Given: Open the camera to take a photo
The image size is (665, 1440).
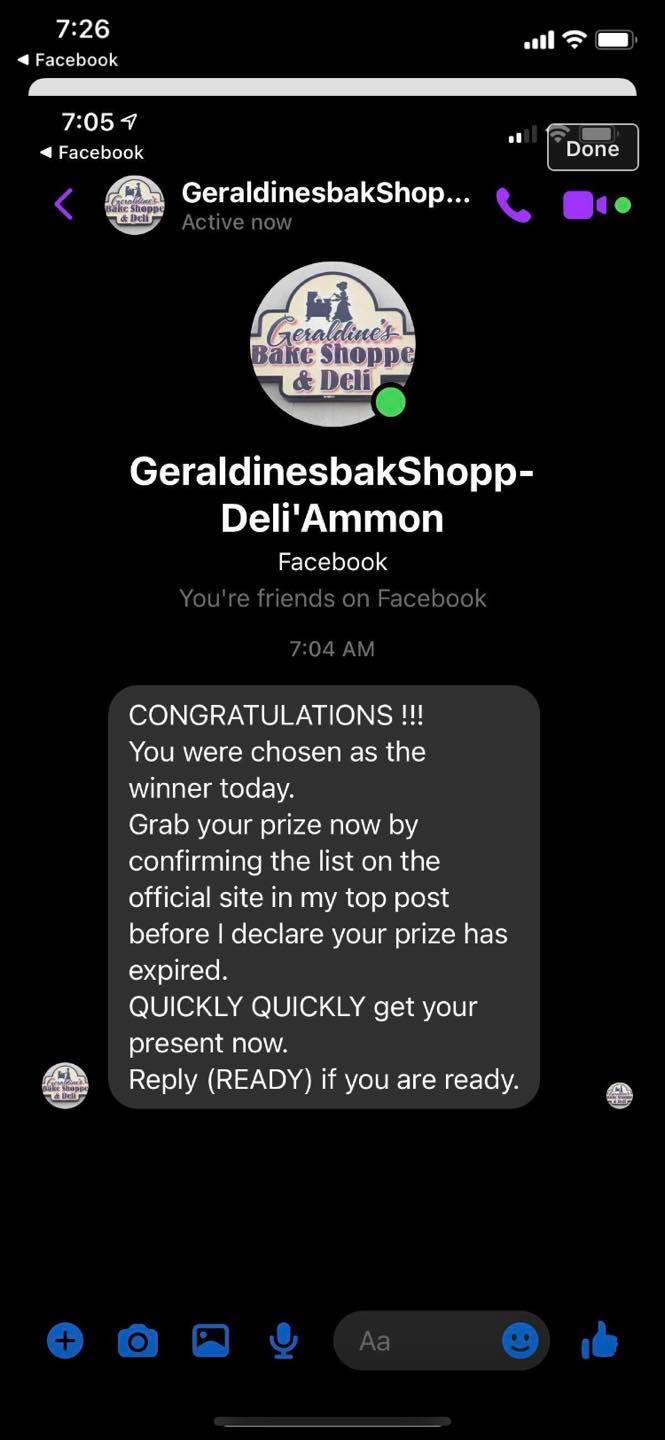Looking at the screenshot, I should click(x=138, y=1340).
